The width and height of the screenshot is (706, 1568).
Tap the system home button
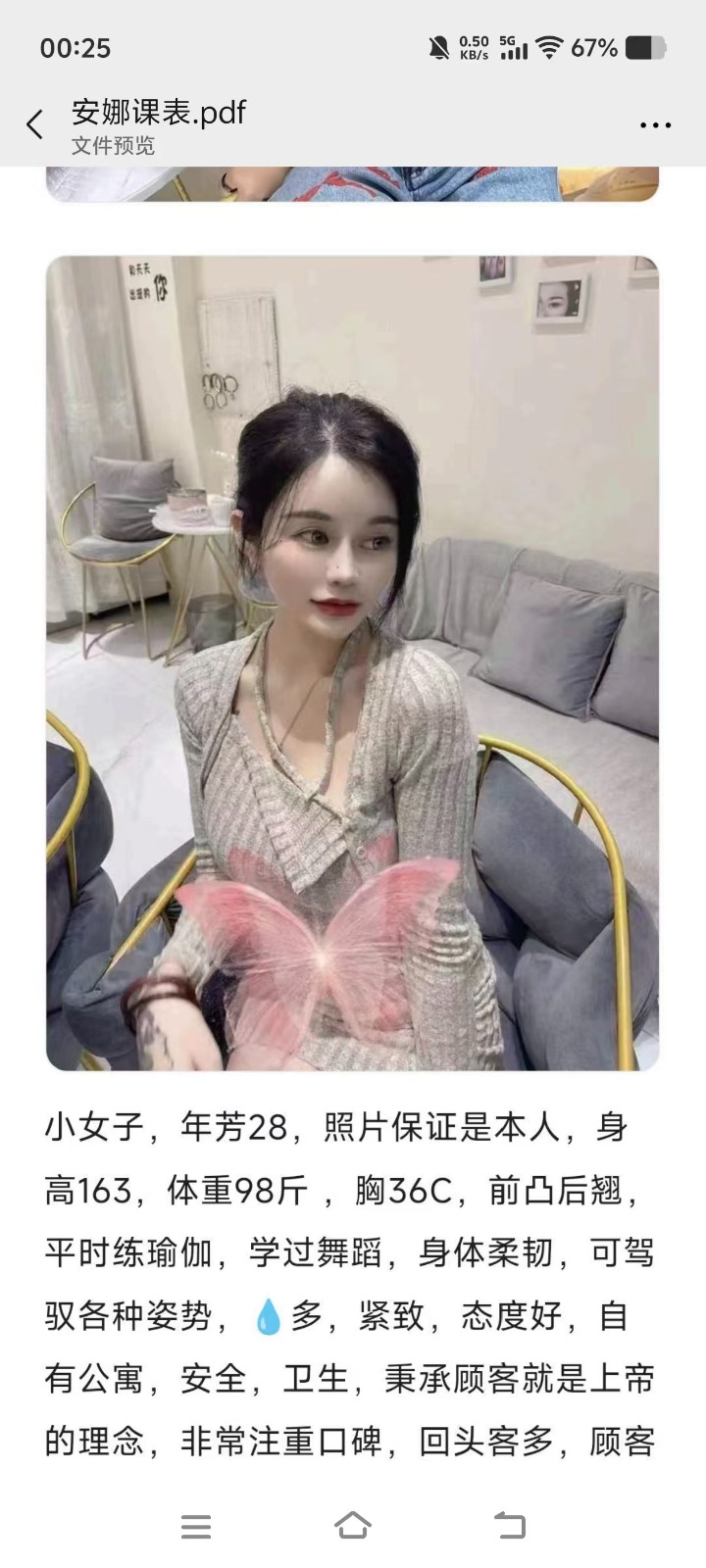pos(353,1525)
